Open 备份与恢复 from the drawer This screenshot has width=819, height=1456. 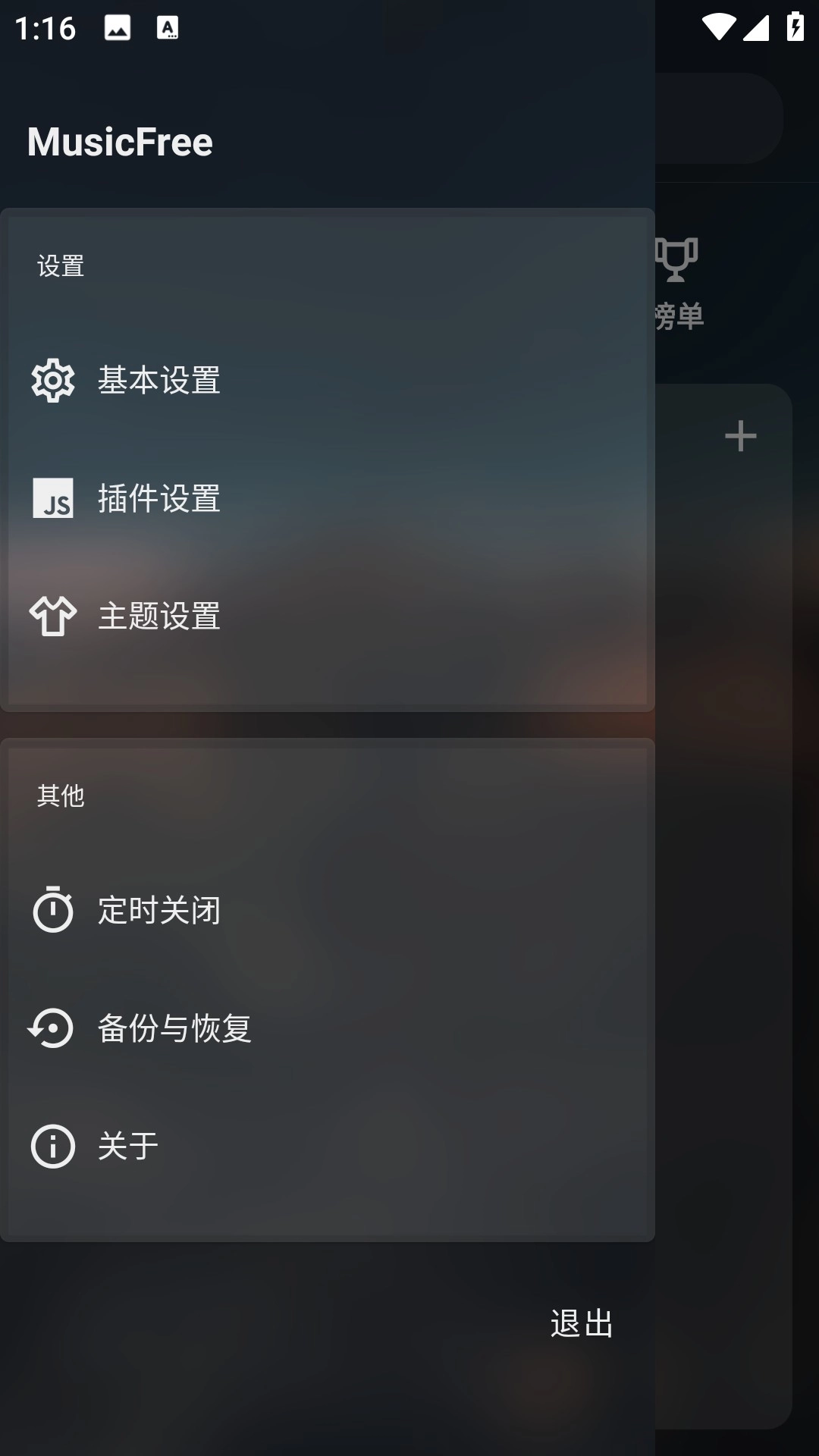(176, 1028)
